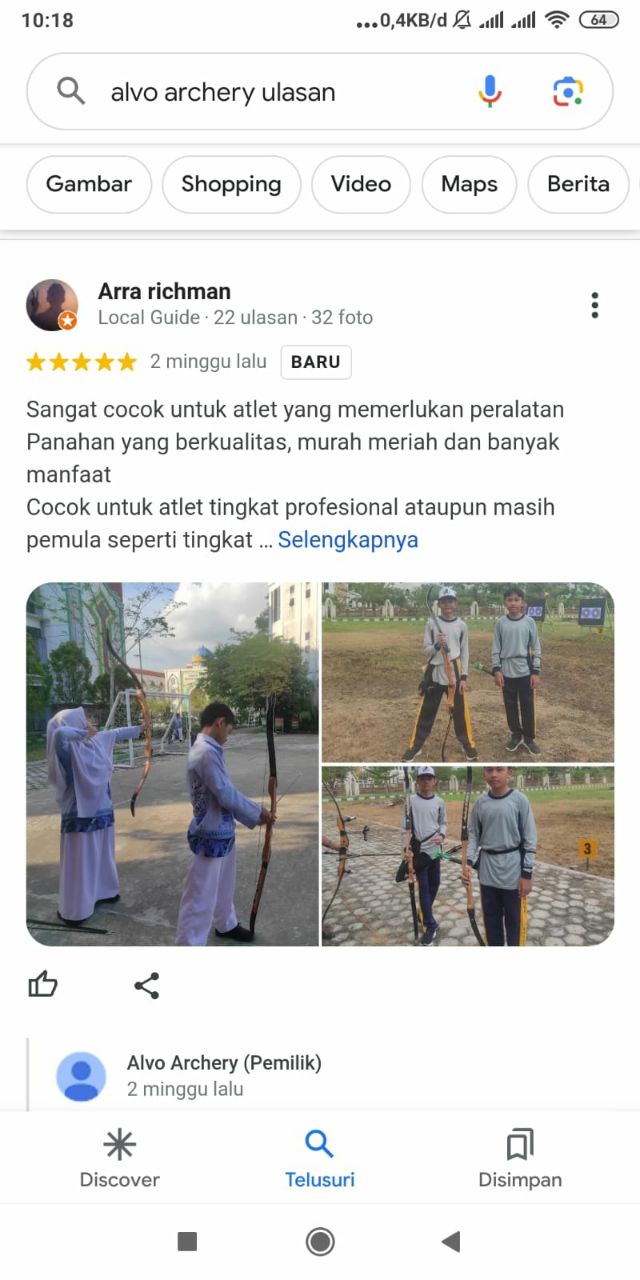640x1280 pixels.
Task: Switch to Video results
Action: 361,184
